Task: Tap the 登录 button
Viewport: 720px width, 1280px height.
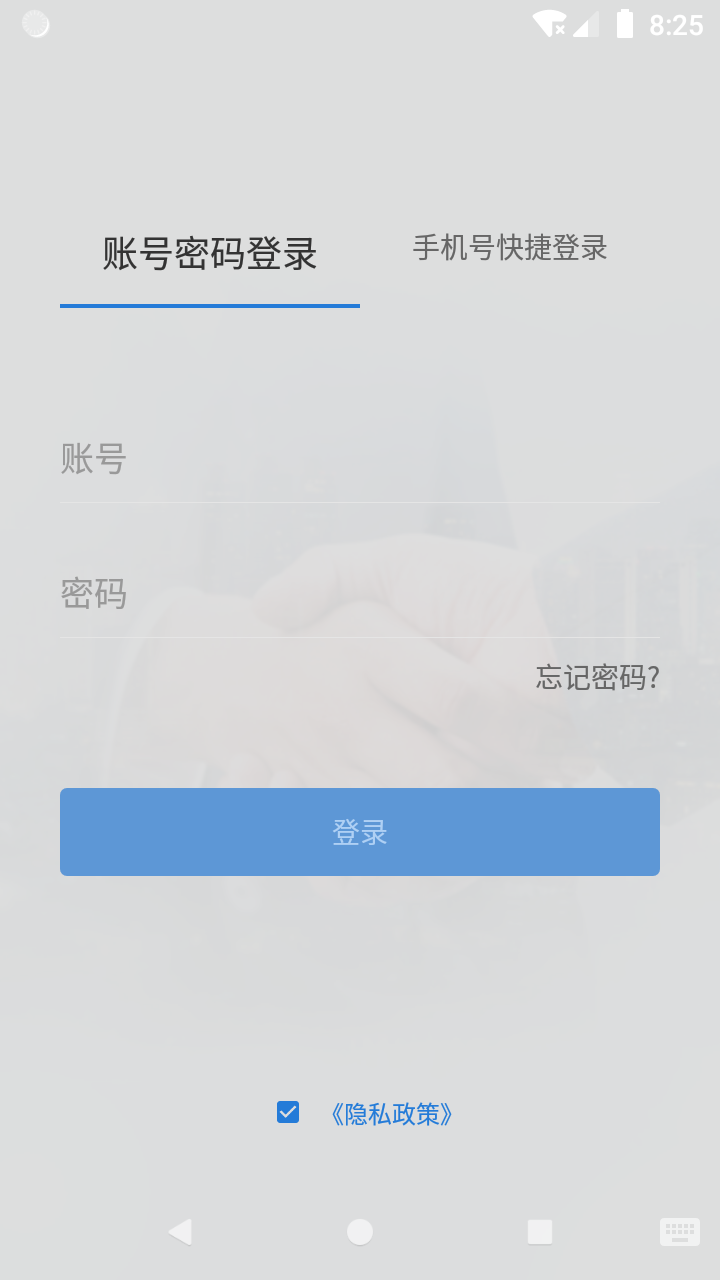Action: [x=360, y=832]
